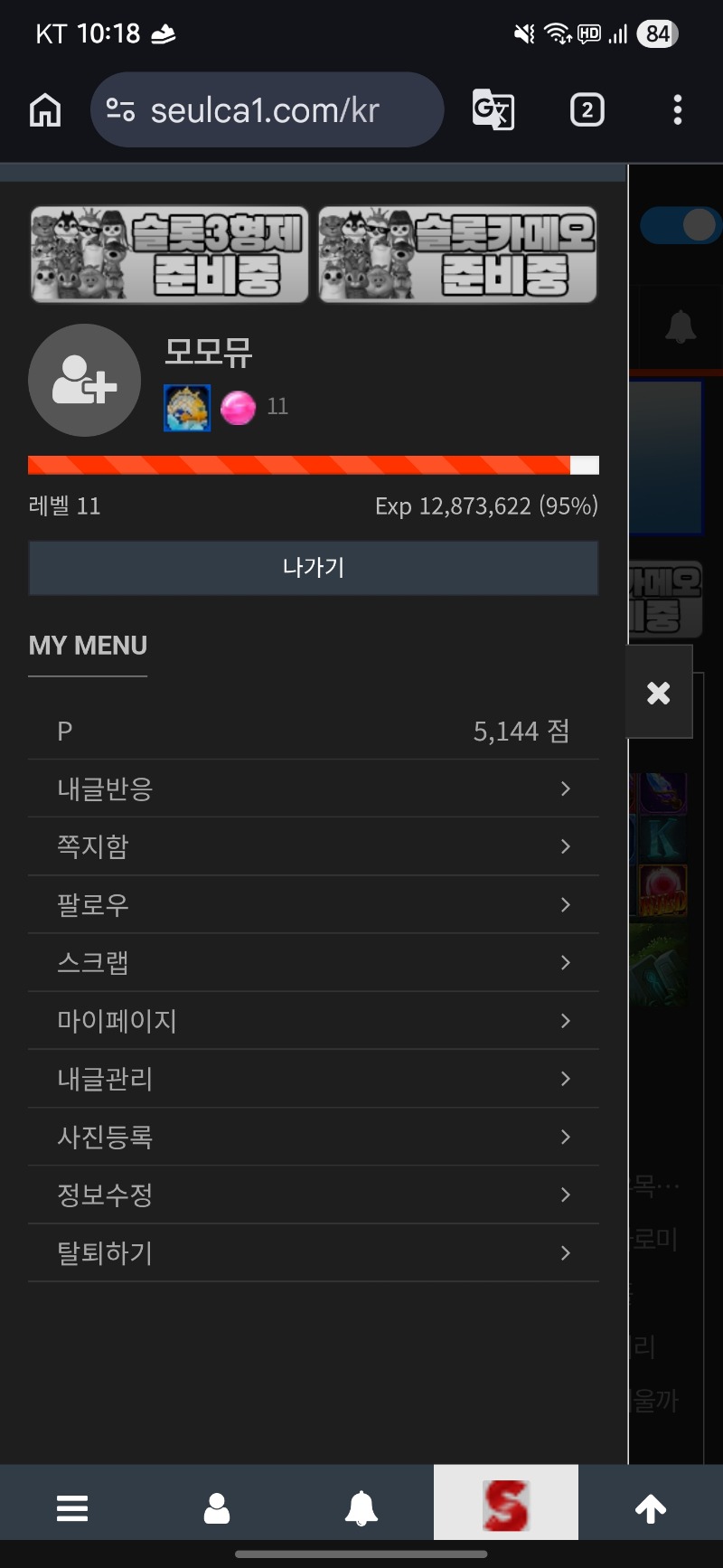Open the 슬롯카메오 banner
The height and width of the screenshot is (1568, 723).
(457, 254)
